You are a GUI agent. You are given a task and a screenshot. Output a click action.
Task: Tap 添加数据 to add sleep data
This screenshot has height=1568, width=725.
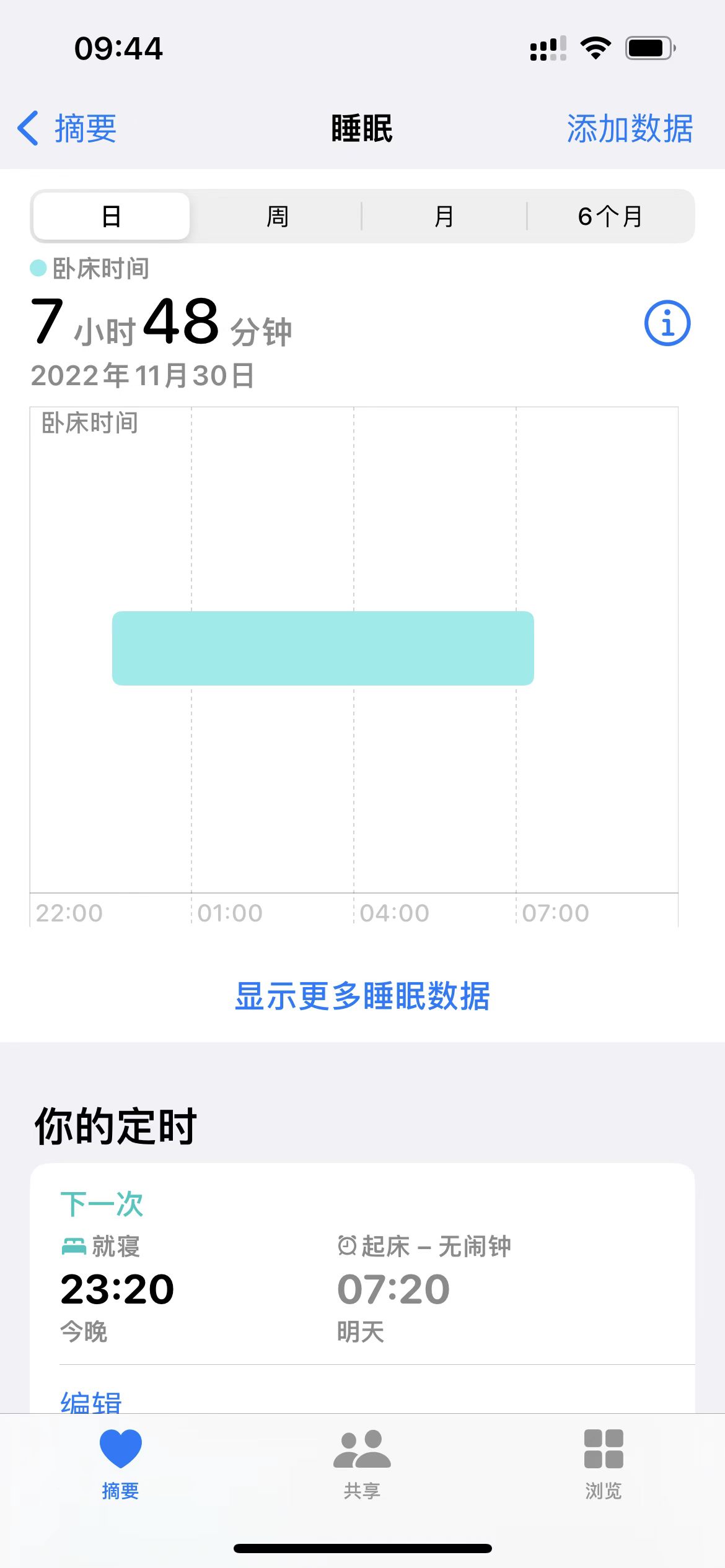[x=629, y=129]
